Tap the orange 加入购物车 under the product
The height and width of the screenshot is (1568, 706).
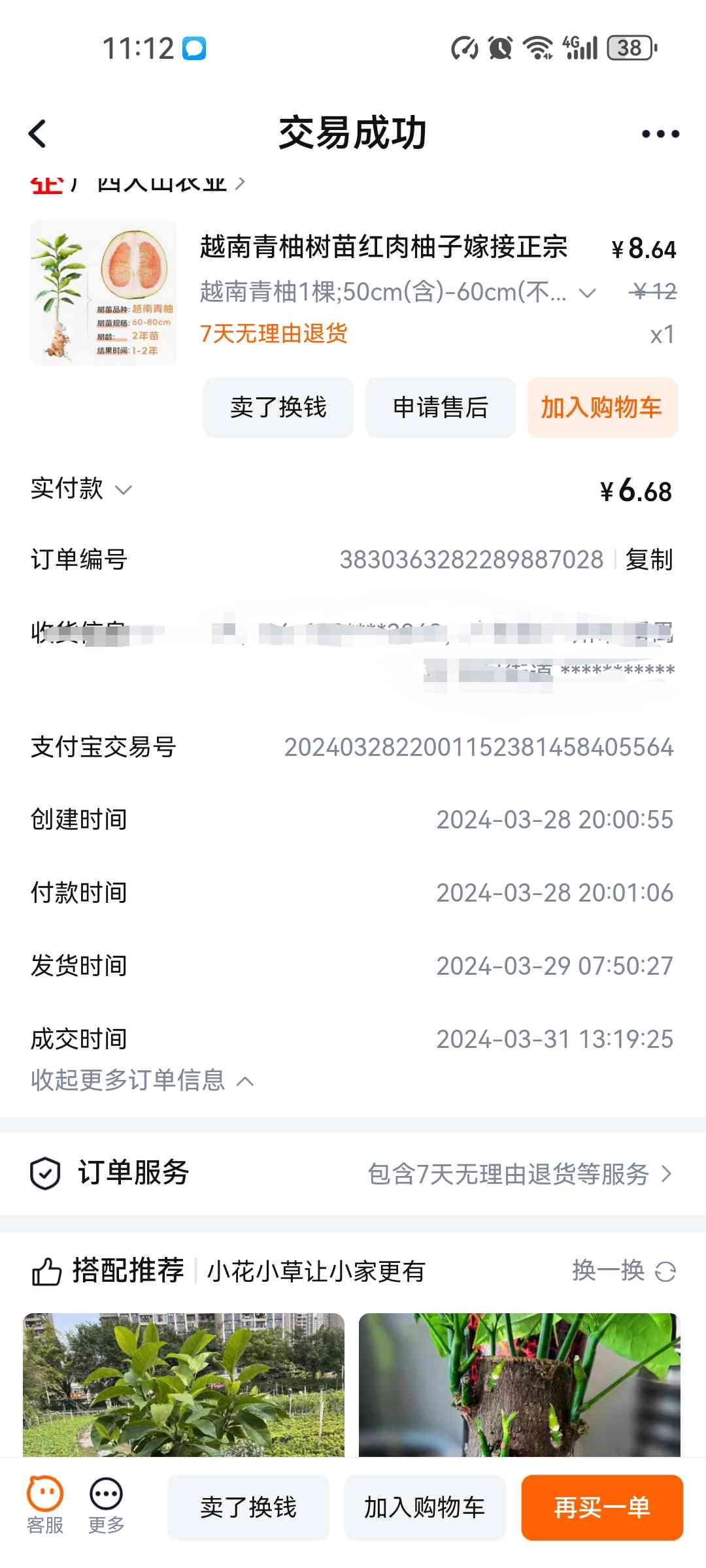tap(602, 407)
